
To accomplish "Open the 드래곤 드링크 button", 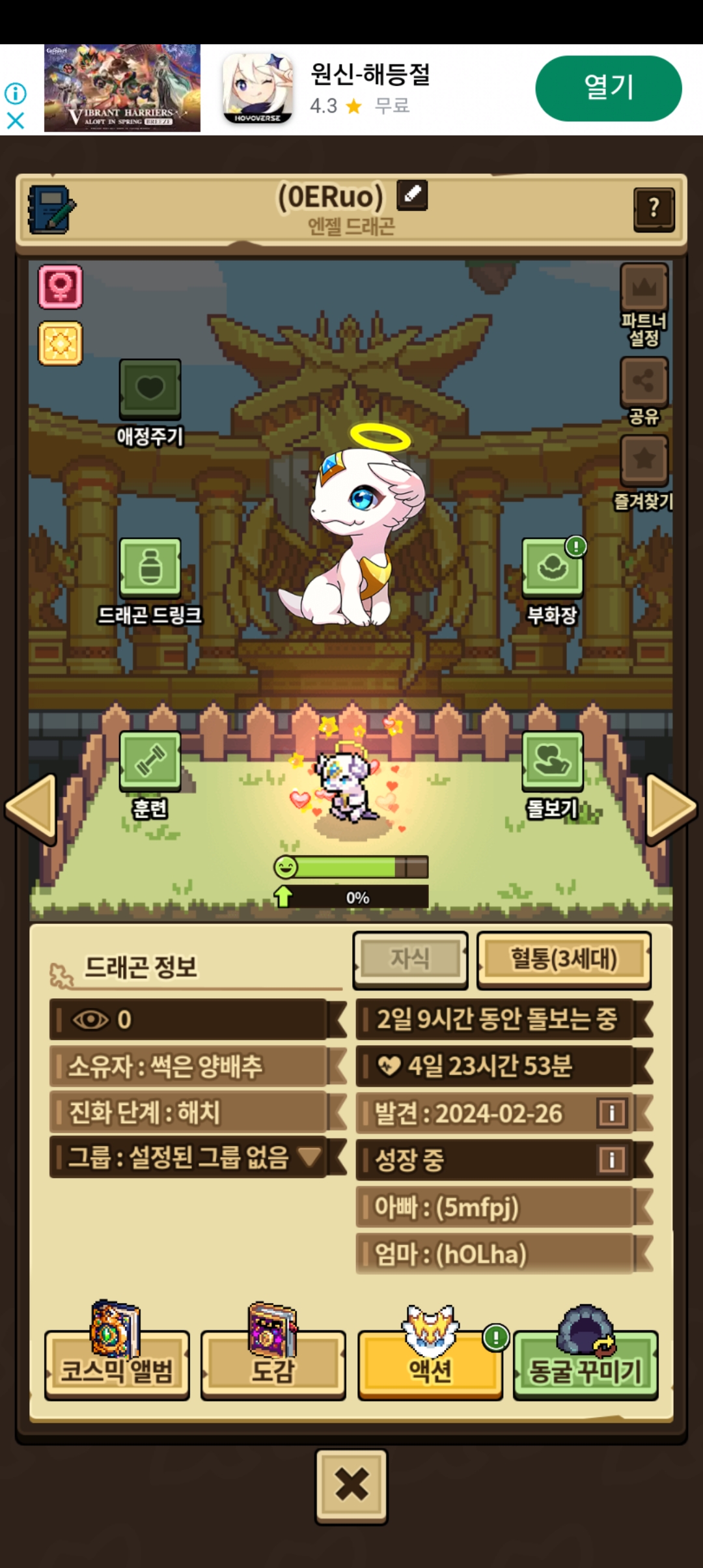I will [150, 568].
